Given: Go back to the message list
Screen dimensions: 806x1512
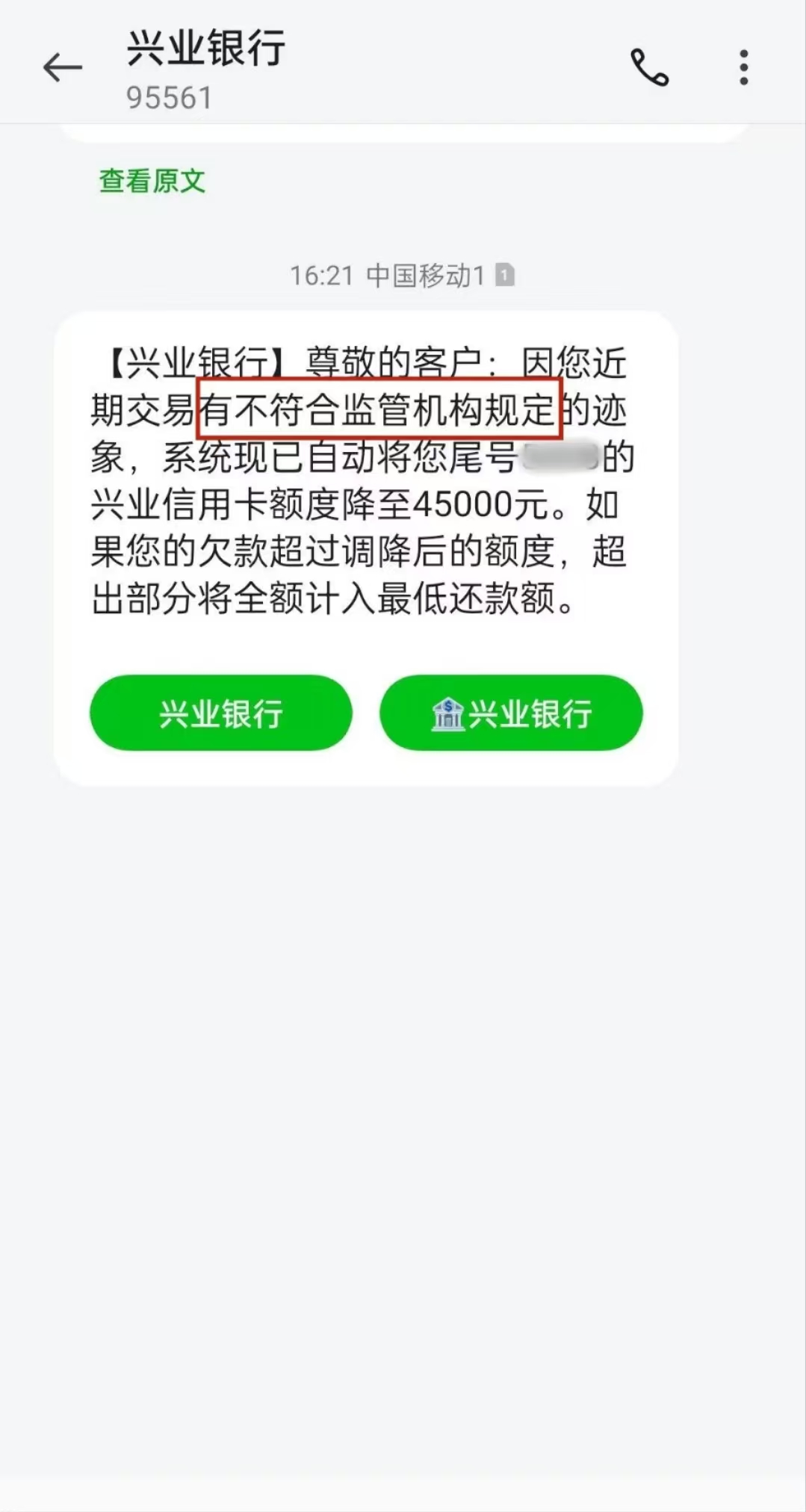Looking at the screenshot, I should pyautogui.click(x=62, y=68).
